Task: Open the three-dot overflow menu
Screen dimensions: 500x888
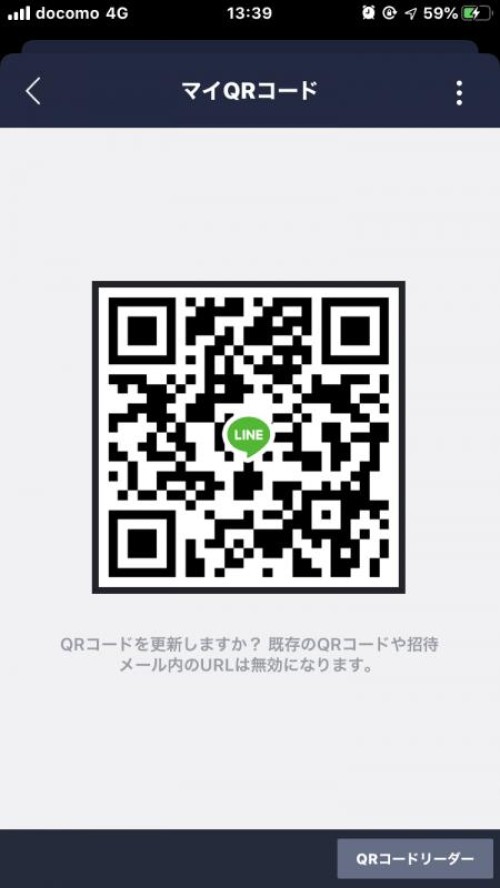Action: point(459,92)
